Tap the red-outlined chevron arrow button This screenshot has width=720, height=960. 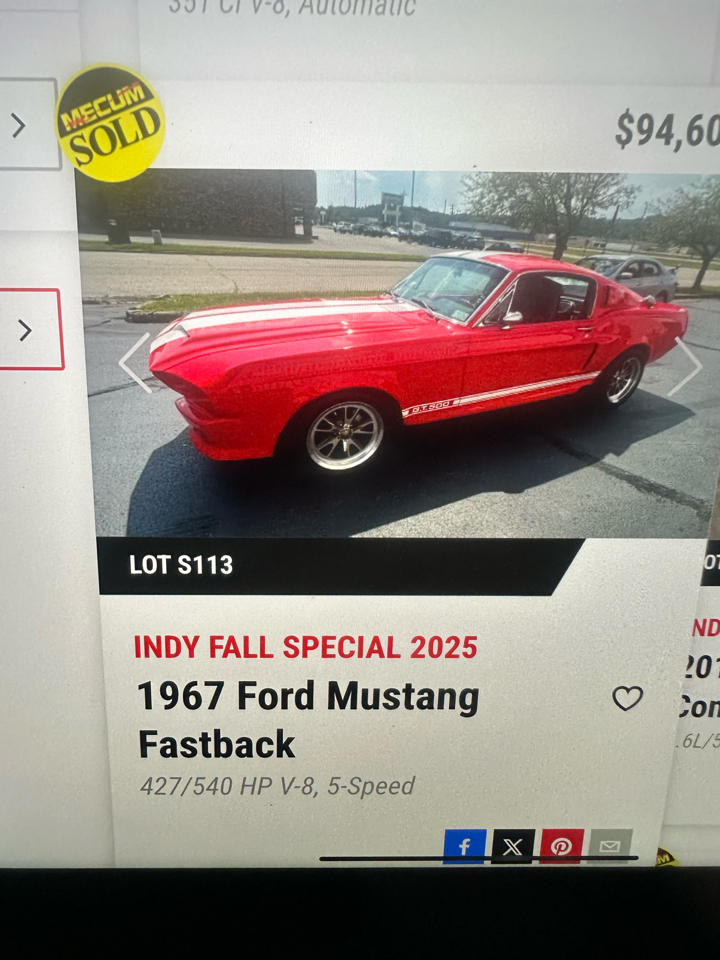(27, 330)
